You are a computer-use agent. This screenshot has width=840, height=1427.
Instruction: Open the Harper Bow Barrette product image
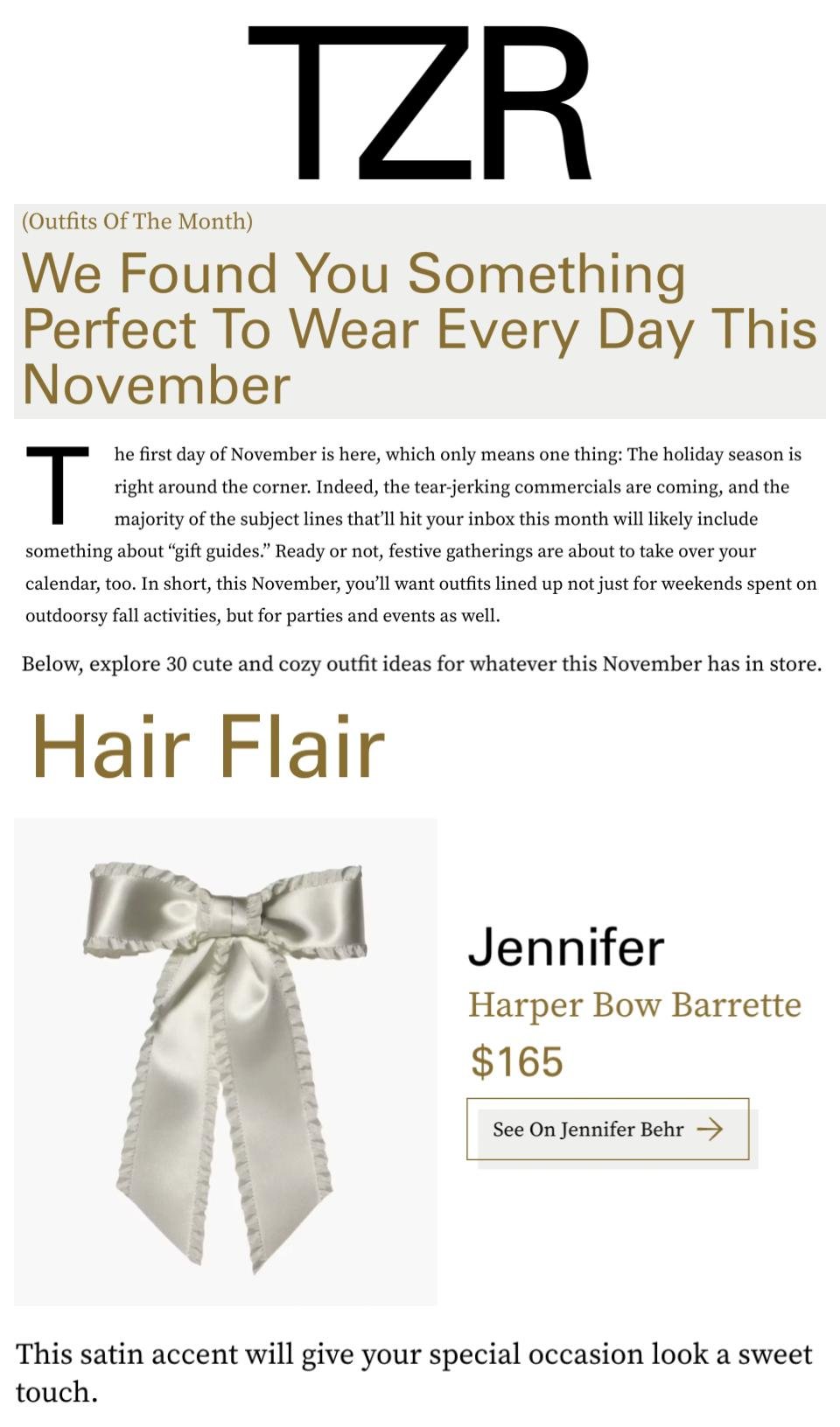pyautogui.click(x=226, y=1061)
